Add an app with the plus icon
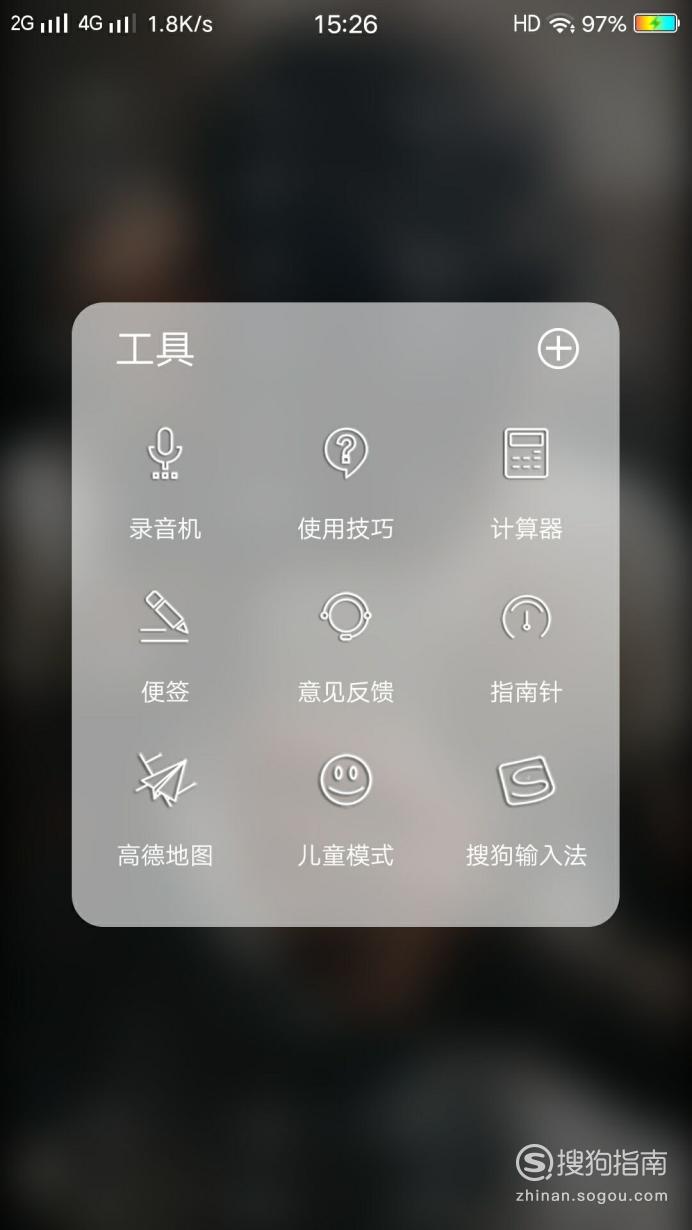The width and height of the screenshot is (692, 1230). (x=558, y=349)
